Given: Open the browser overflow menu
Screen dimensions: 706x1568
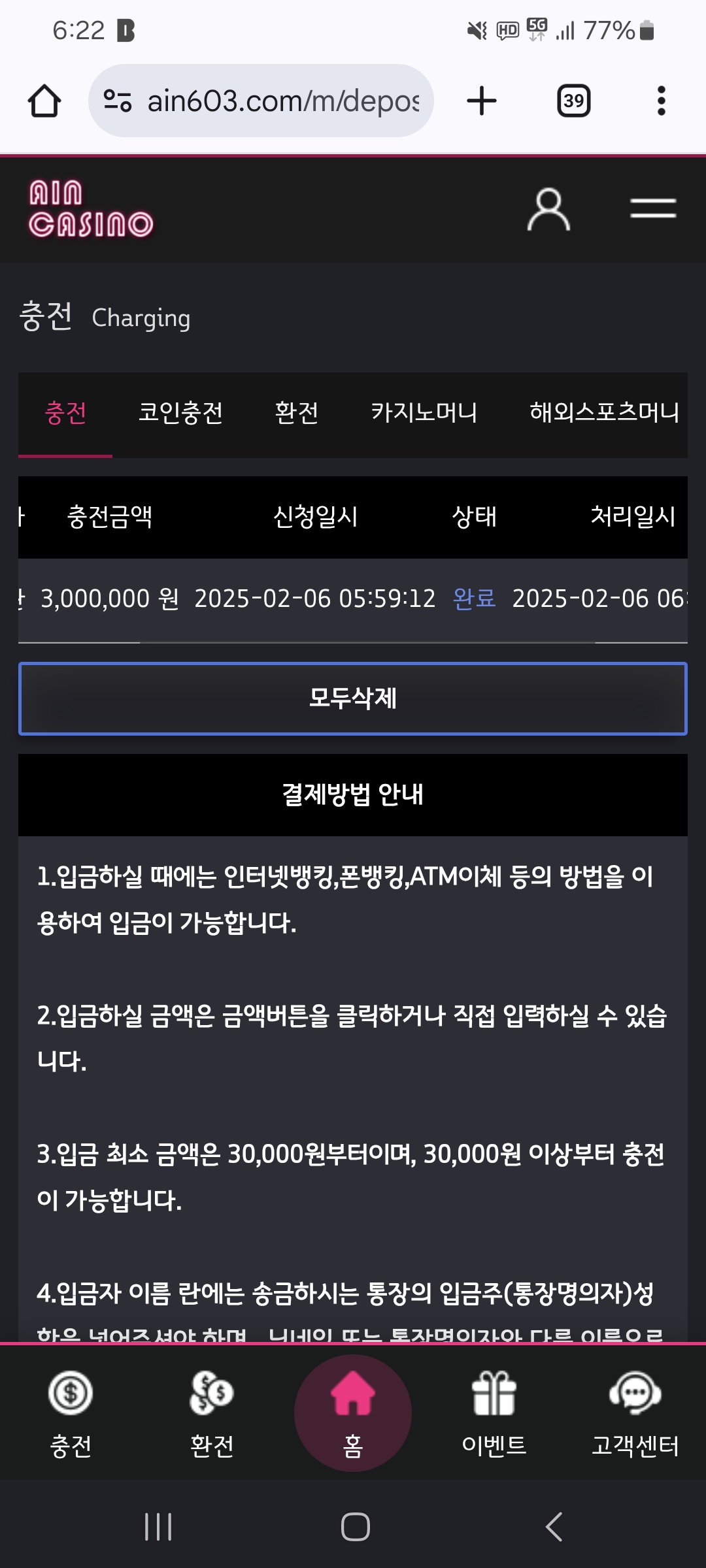Looking at the screenshot, I should [661, 101].
